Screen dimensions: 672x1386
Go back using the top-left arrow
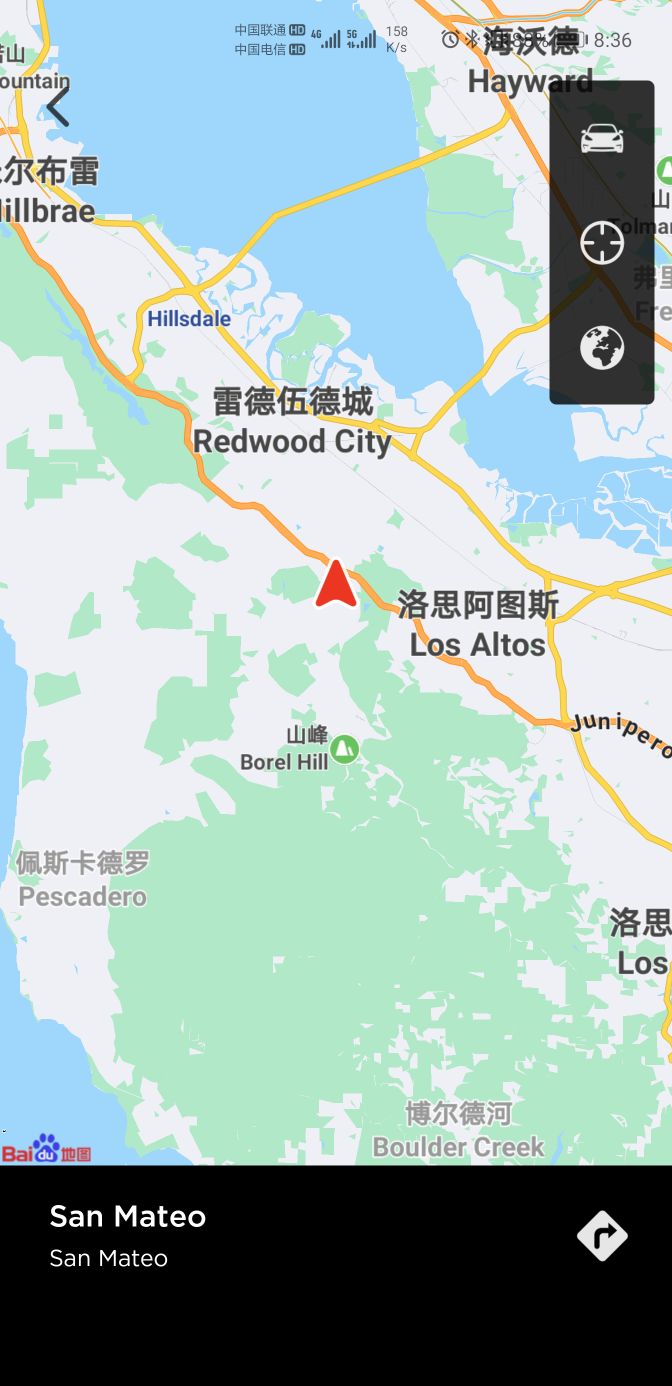58,107
